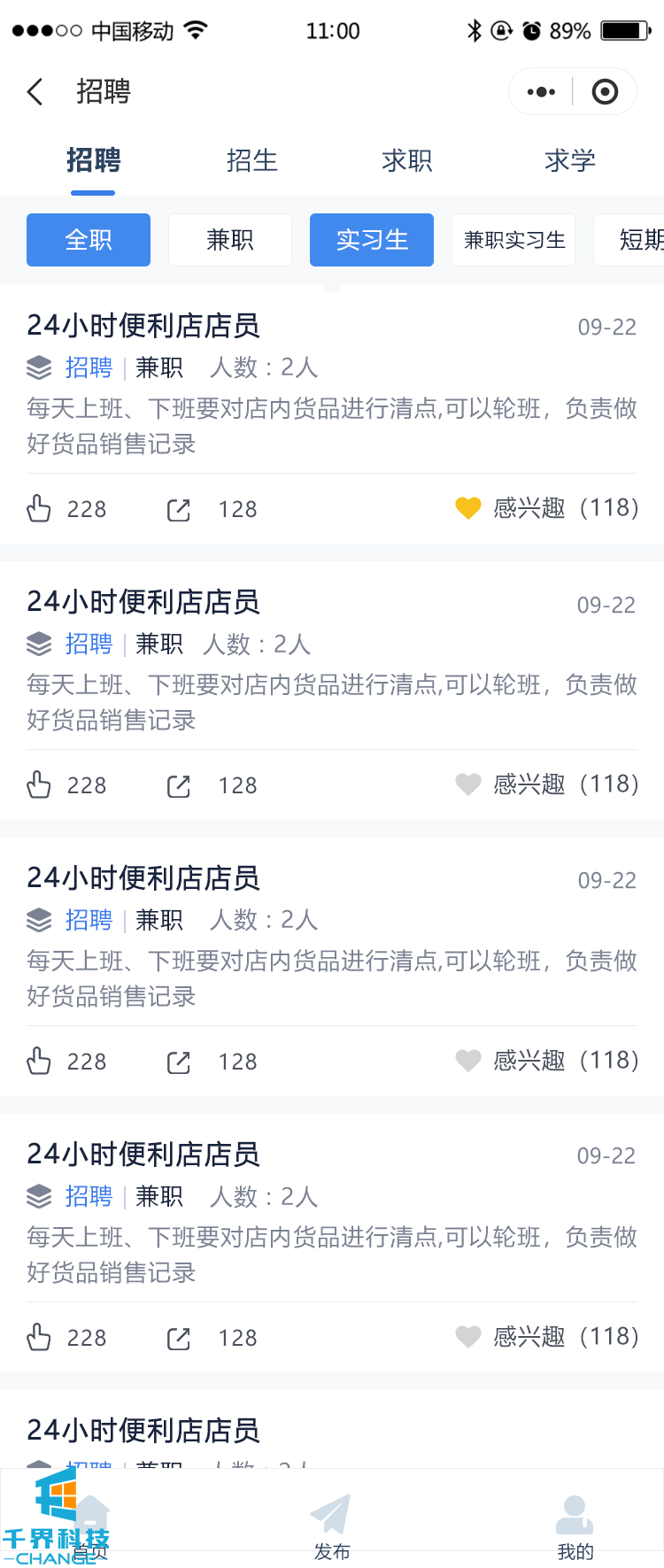Open the 首页 bottom tab

tap(91, 1526)
